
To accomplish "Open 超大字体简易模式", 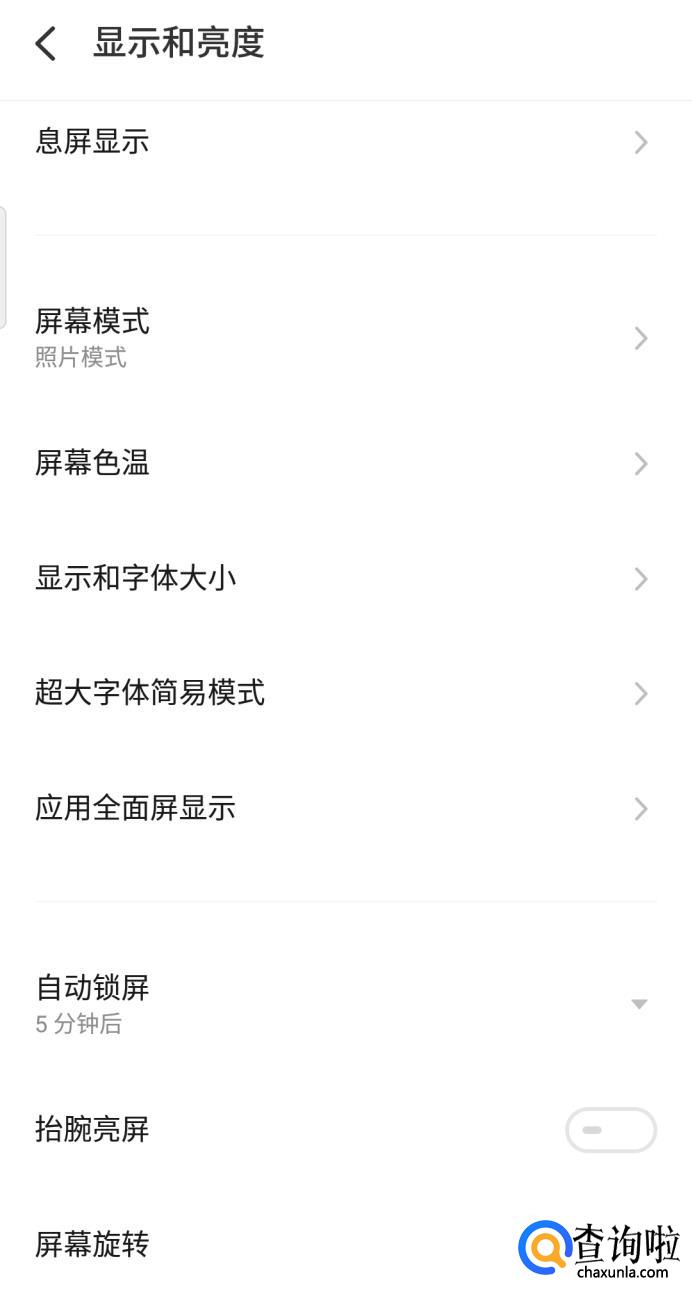I will coord(345,693).
